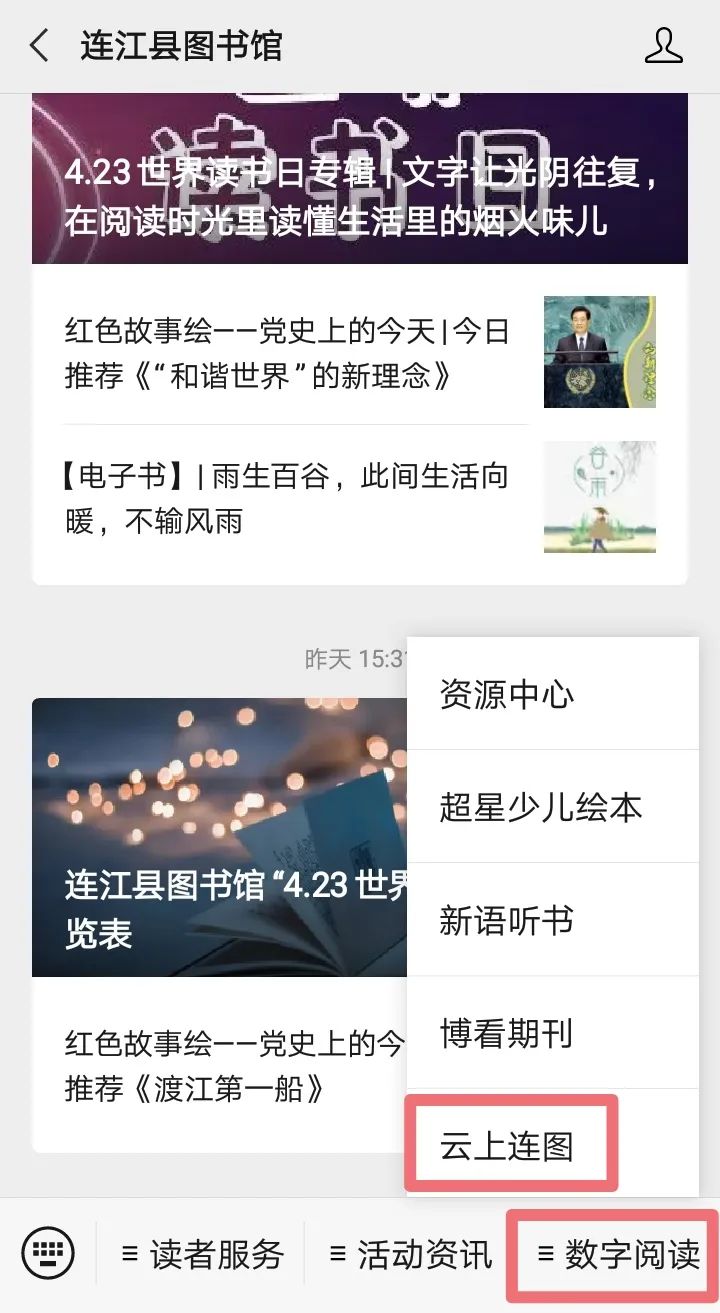Tap the bokeh lights book cover image
Image resolution: width=720 pixels, height=1313 pixels.
[220, 837]
